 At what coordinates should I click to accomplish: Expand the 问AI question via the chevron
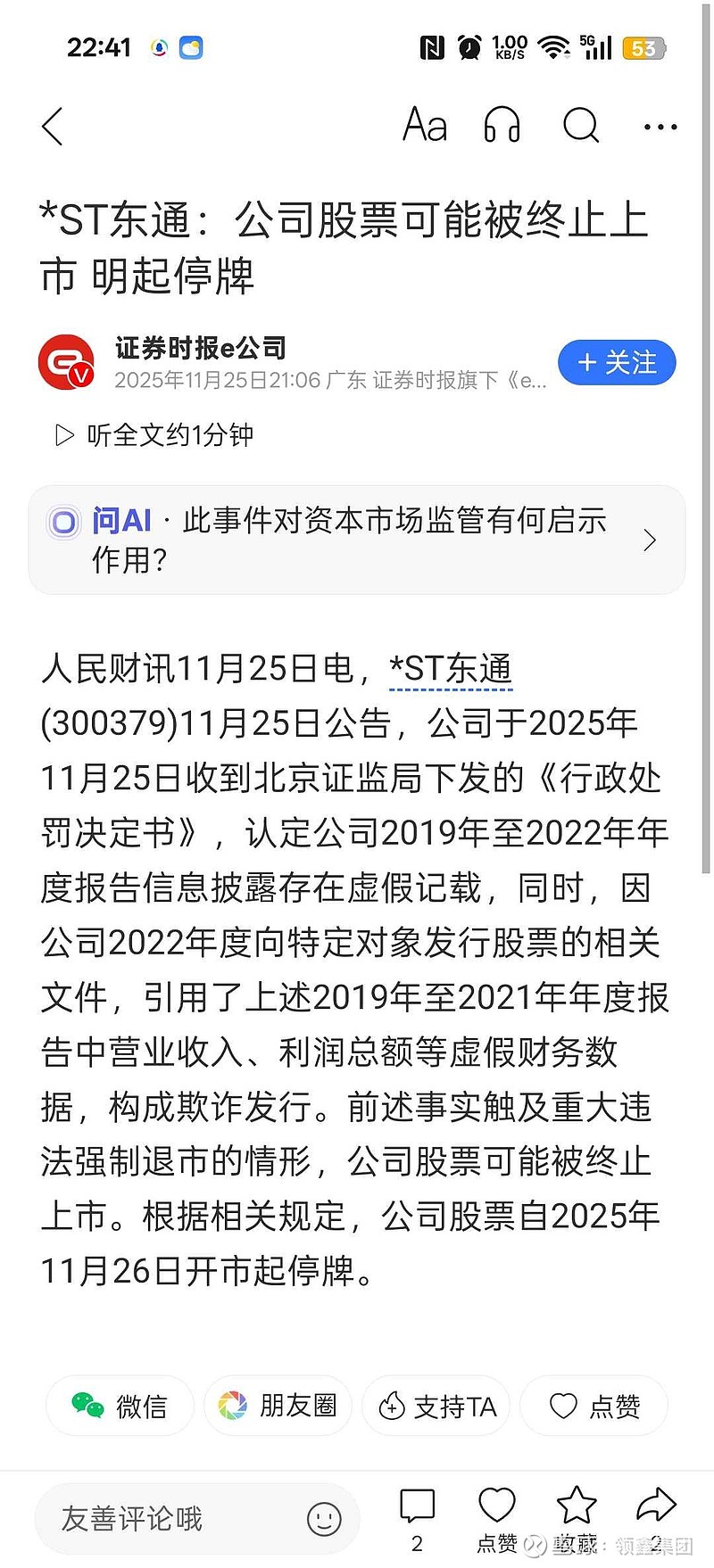[650, 541]
